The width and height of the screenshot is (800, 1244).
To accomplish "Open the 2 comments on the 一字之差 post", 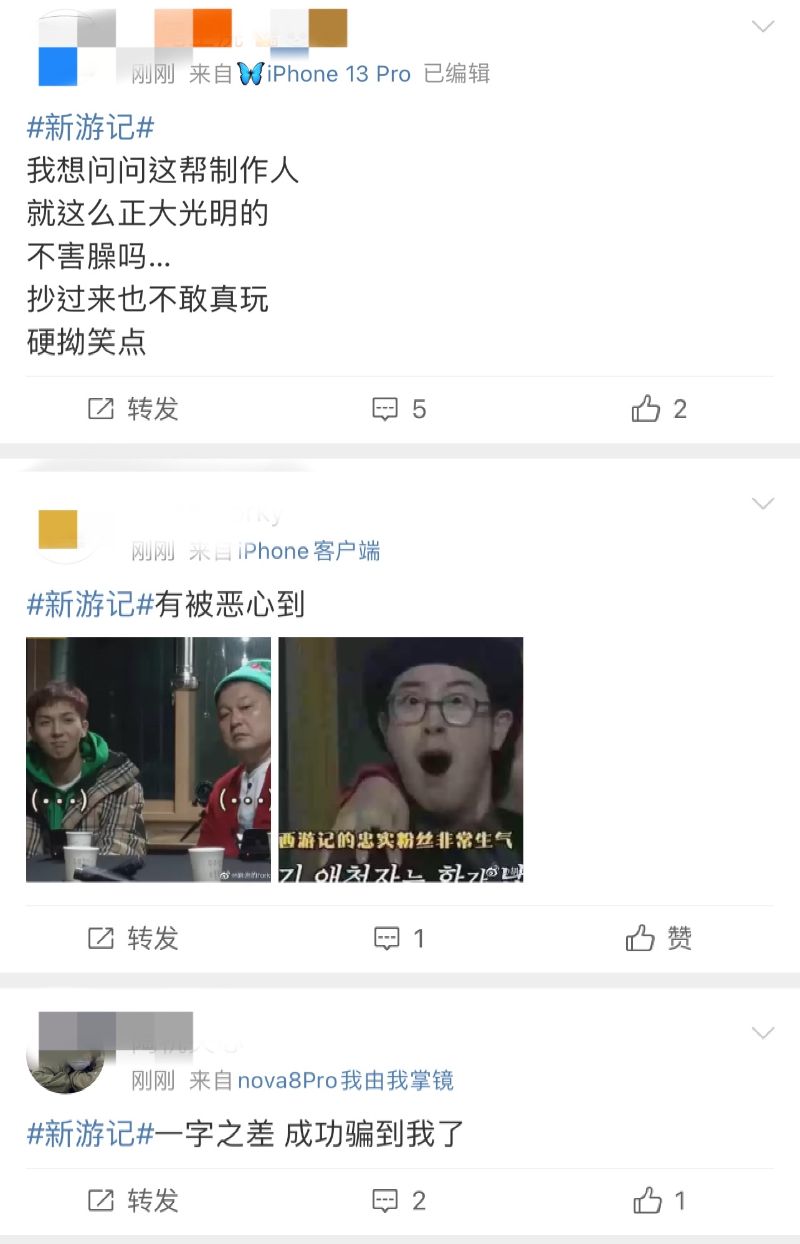I will click(399, 1200).
